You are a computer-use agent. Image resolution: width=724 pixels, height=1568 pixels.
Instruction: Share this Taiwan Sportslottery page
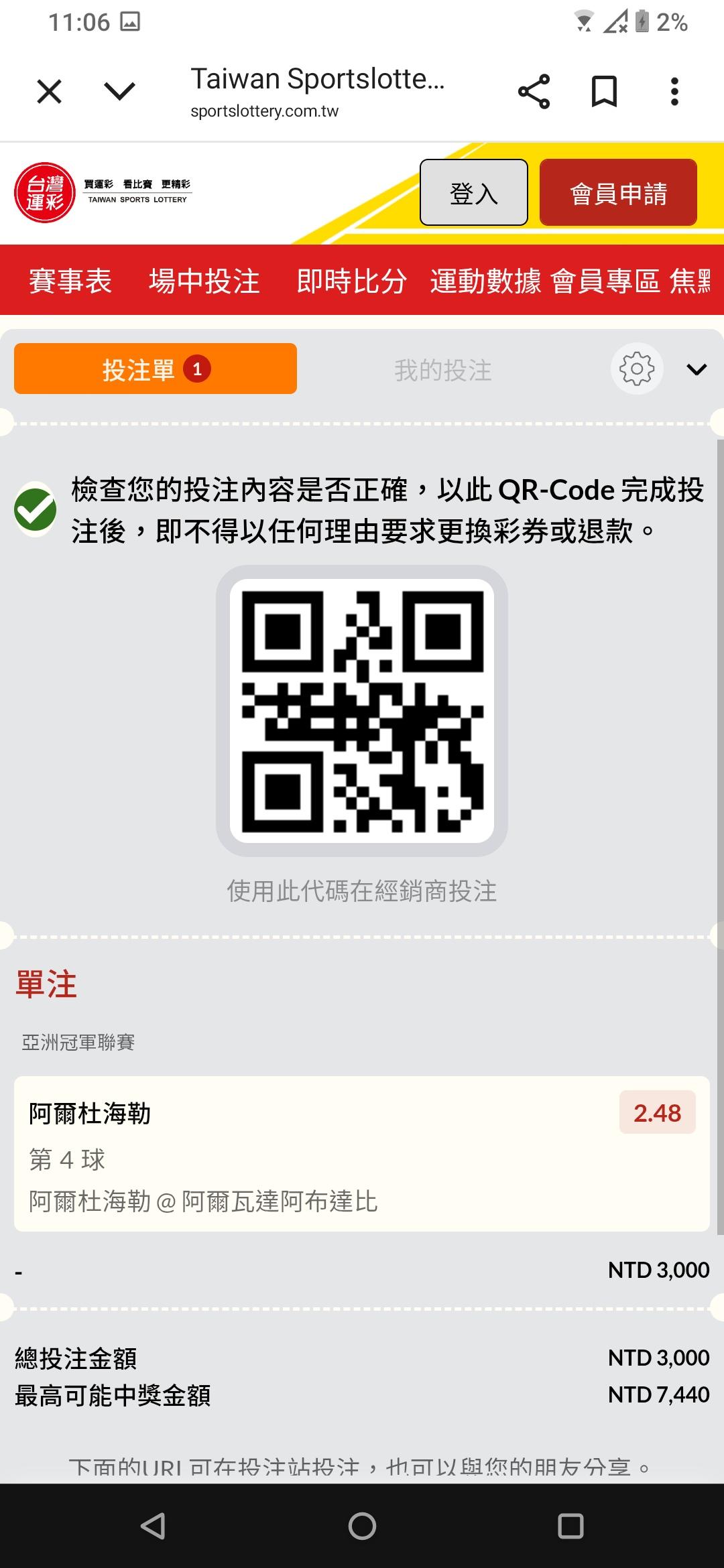[534, 91]
